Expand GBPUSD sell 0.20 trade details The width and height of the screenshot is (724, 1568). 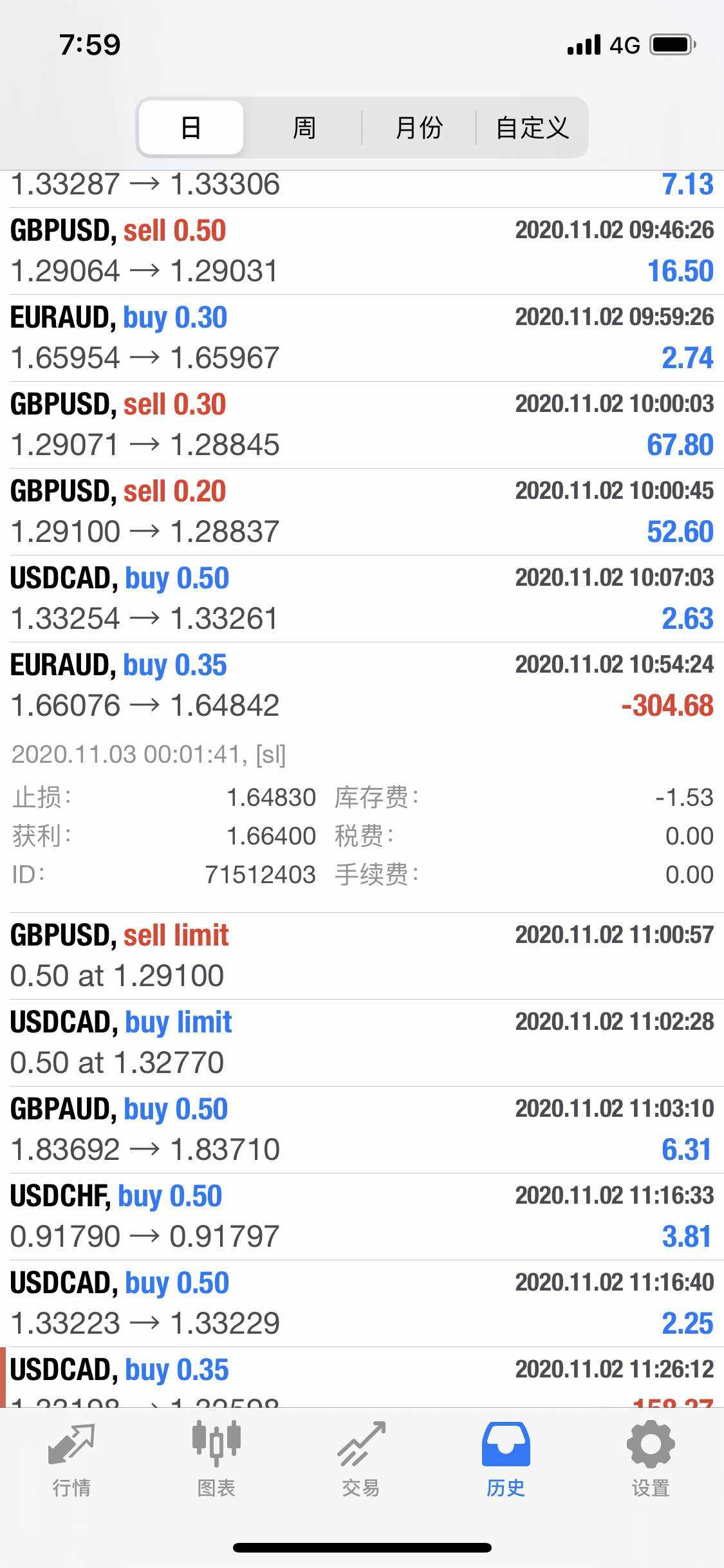362,512
